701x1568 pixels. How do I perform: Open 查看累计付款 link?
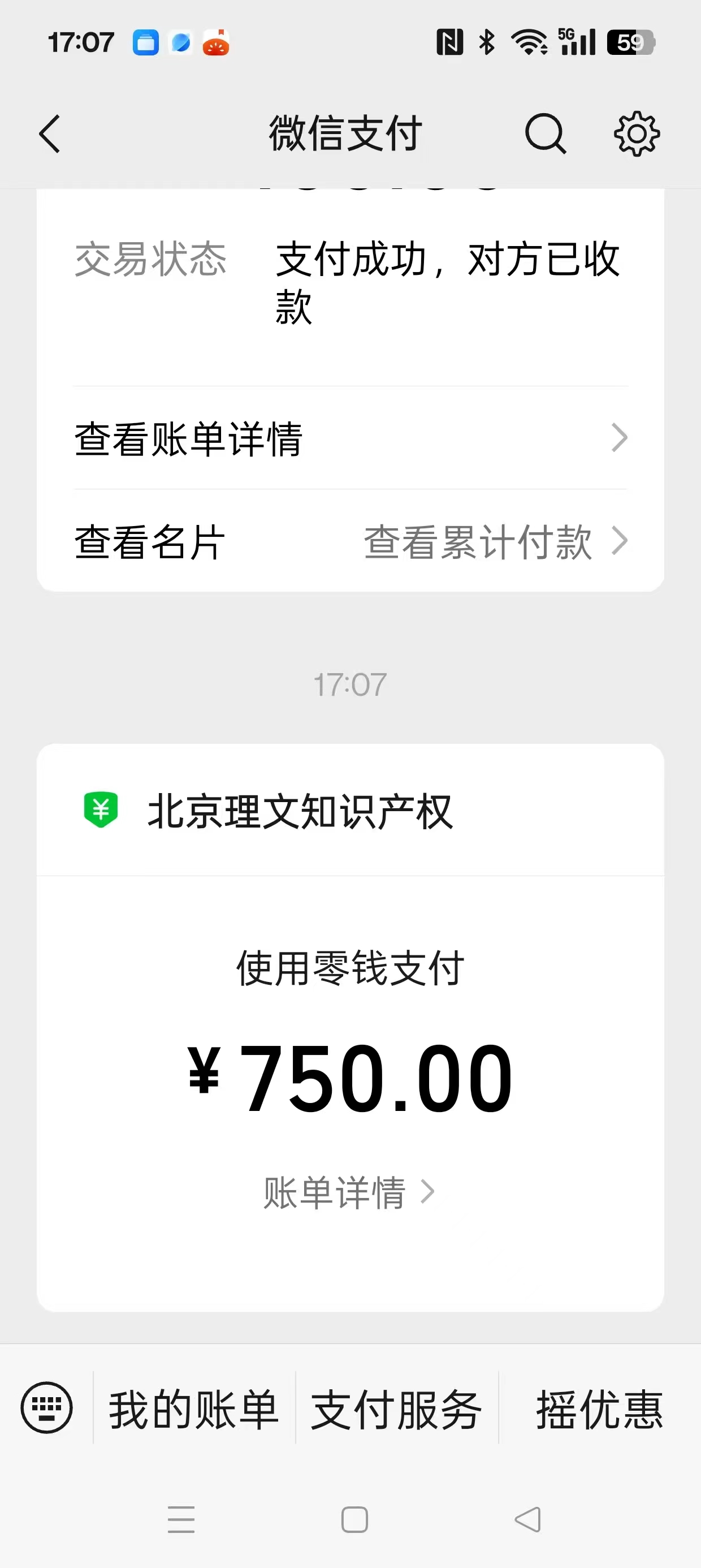point(494,542)
